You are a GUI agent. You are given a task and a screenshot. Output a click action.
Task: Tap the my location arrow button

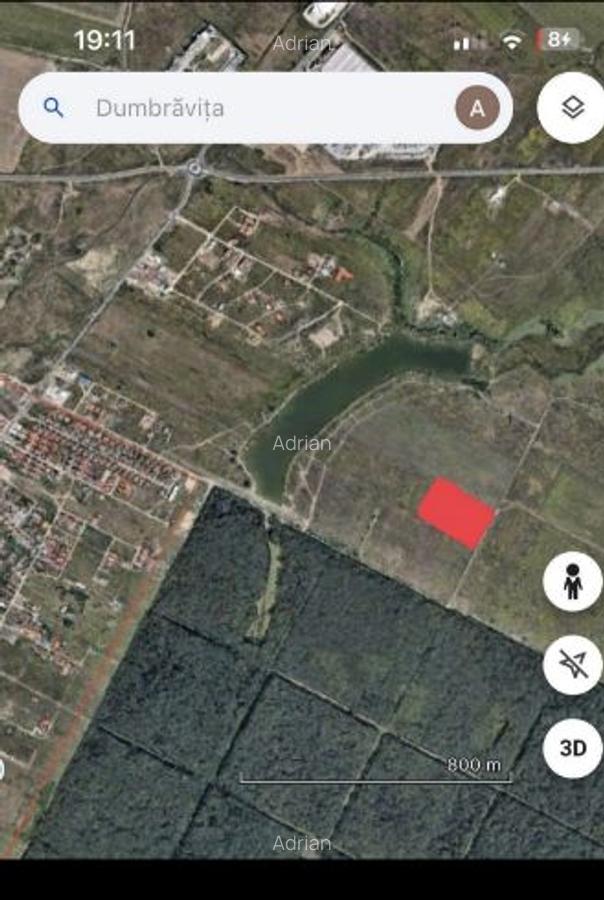point(573,665)
